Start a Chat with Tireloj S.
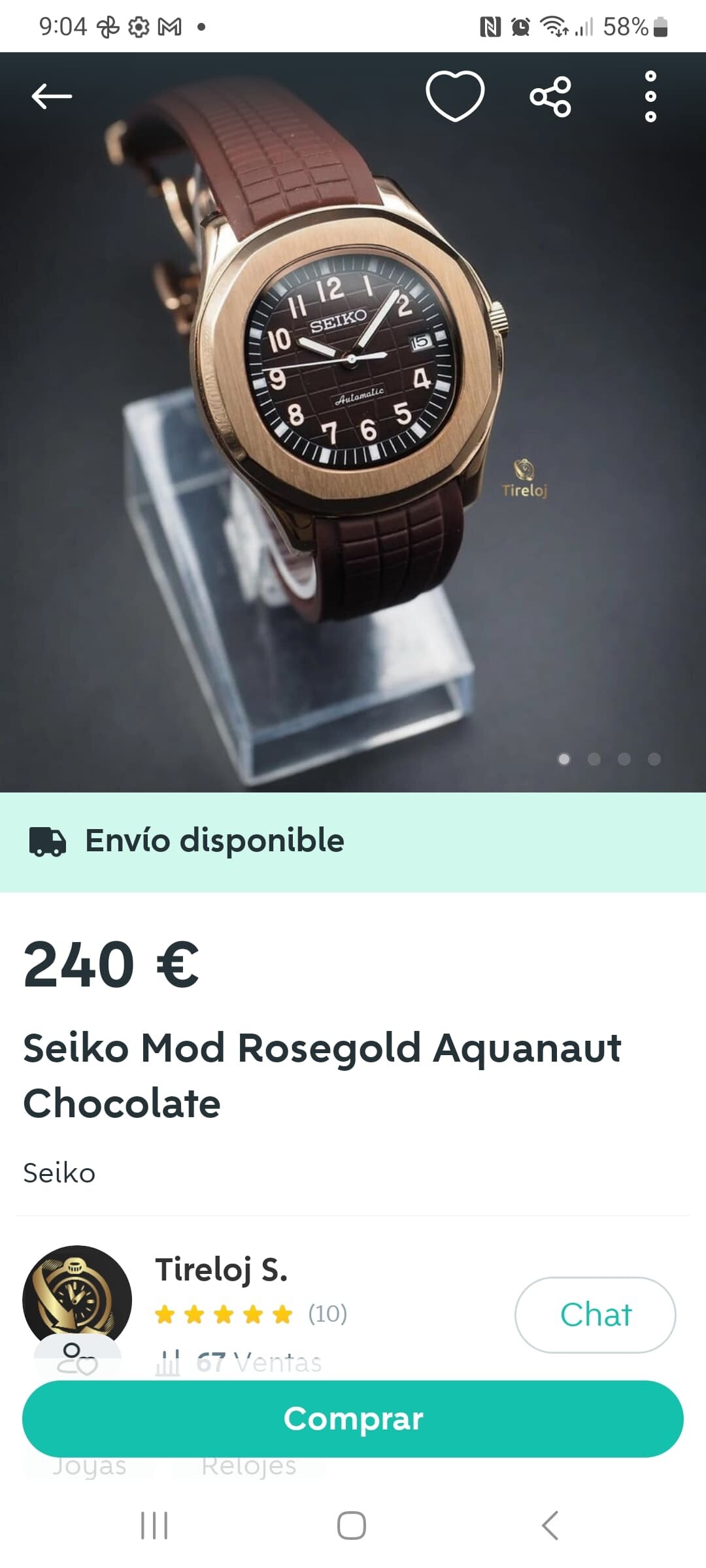 (x=595, y=1315)
